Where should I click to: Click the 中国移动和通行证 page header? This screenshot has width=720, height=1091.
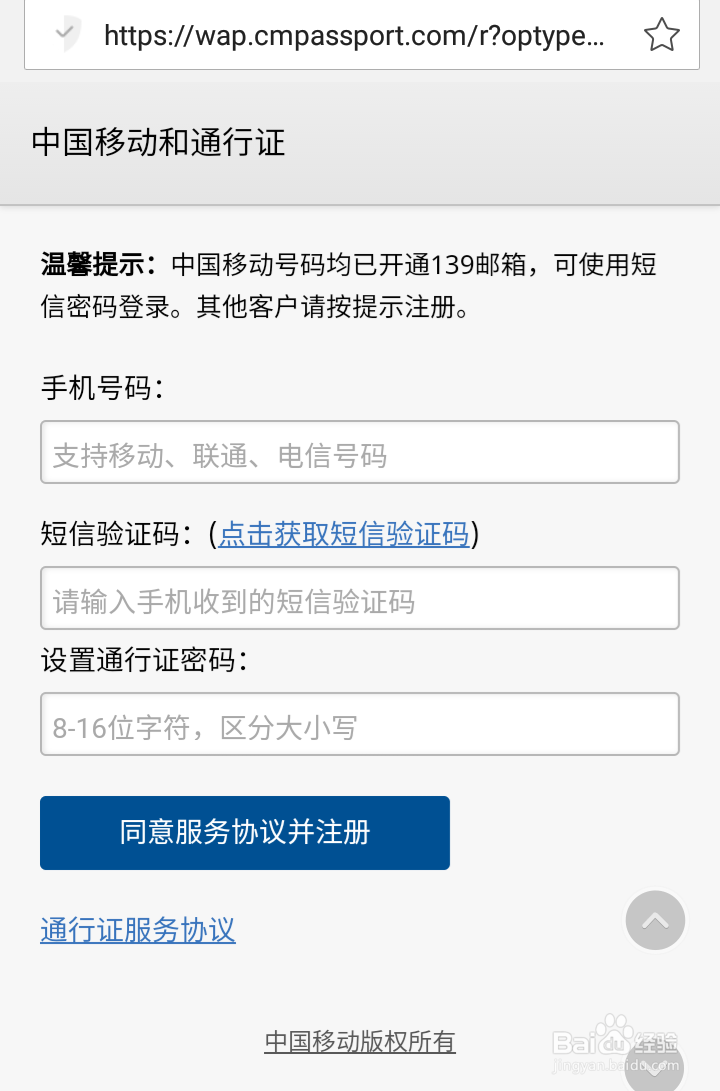click(x=157, y=143)
